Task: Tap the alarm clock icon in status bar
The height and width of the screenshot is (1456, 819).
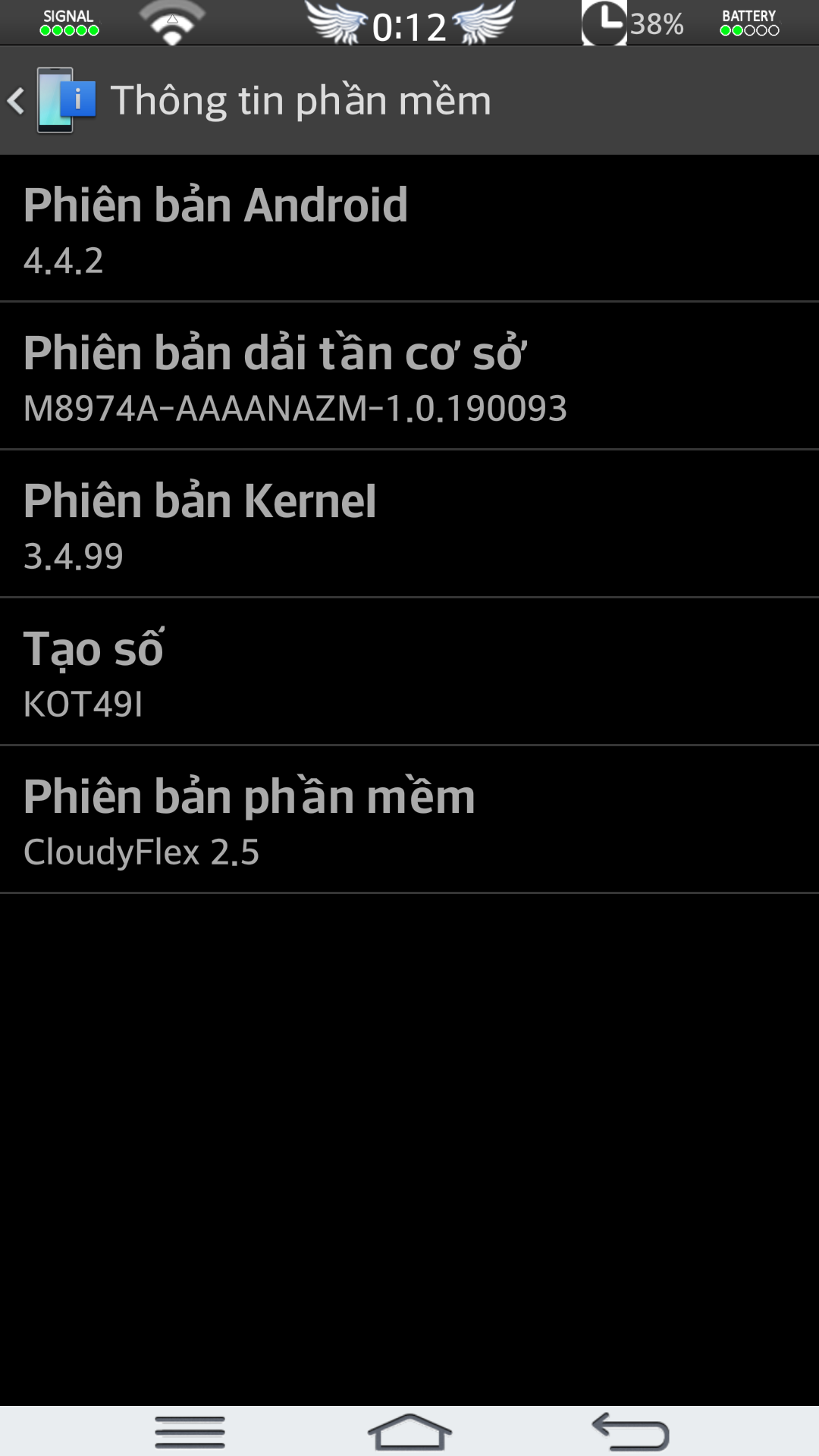Action: [x=603, y=23]
